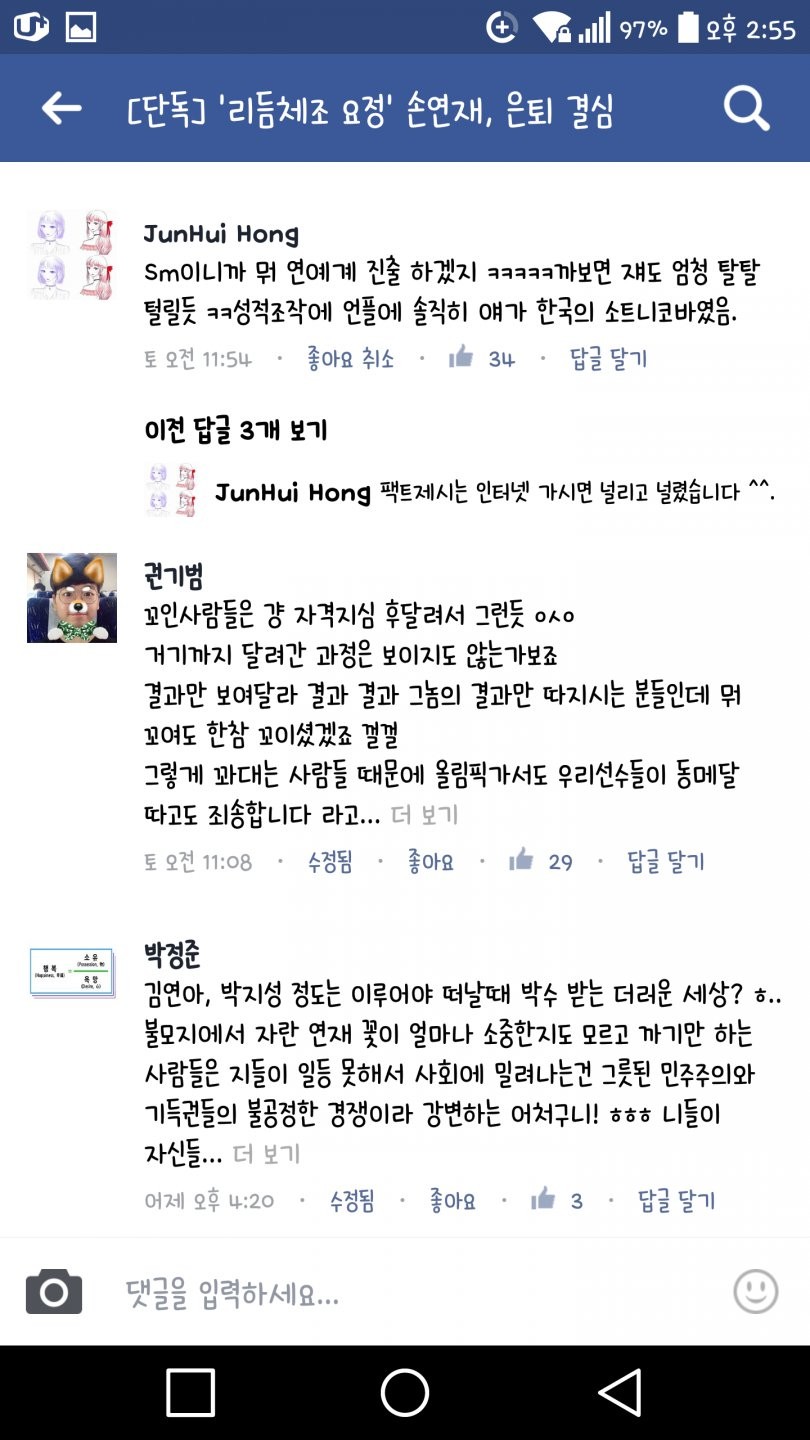Screen dimensions: 810x1440
Task: Reply to JunHui Hong's comment
Action: coord(608,359)
